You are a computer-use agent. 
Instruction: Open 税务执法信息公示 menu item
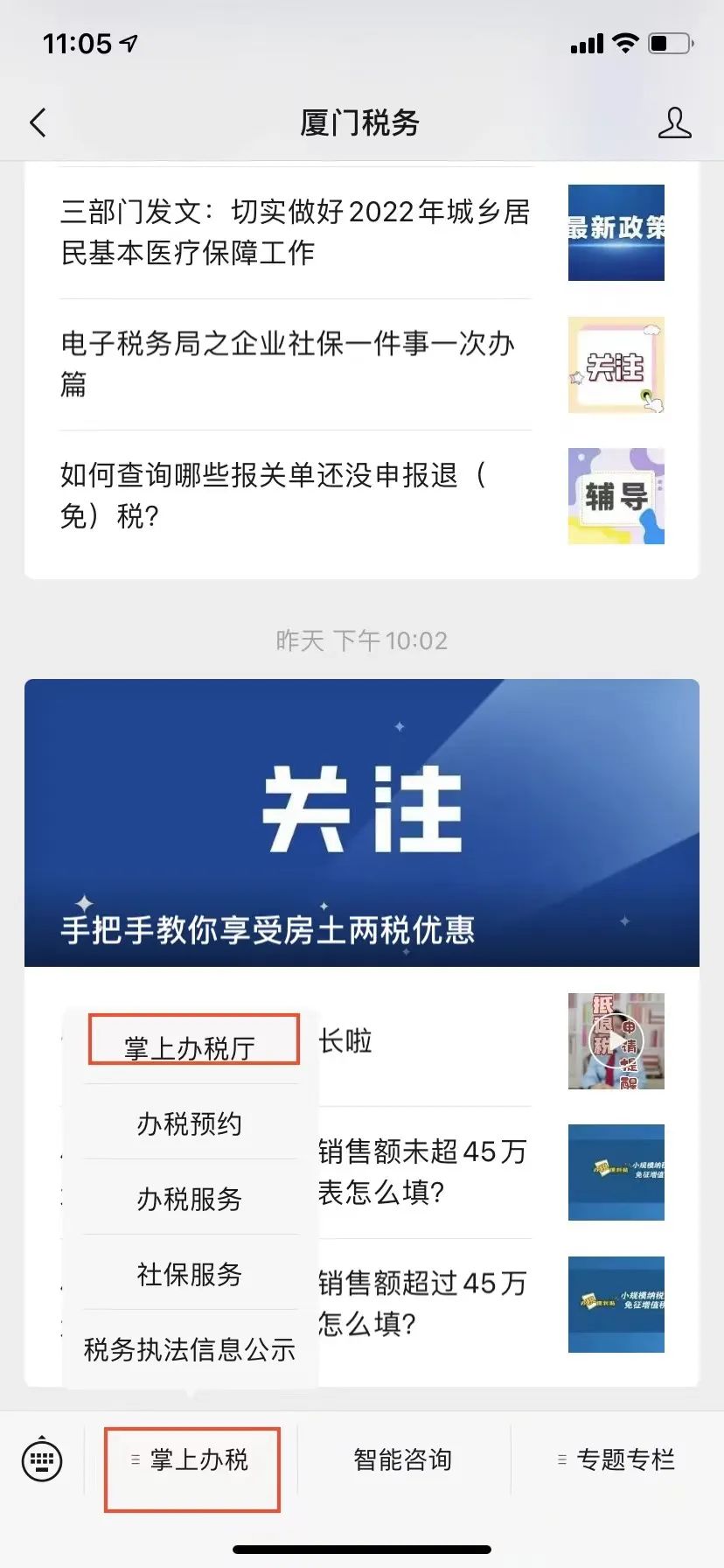190,1348
